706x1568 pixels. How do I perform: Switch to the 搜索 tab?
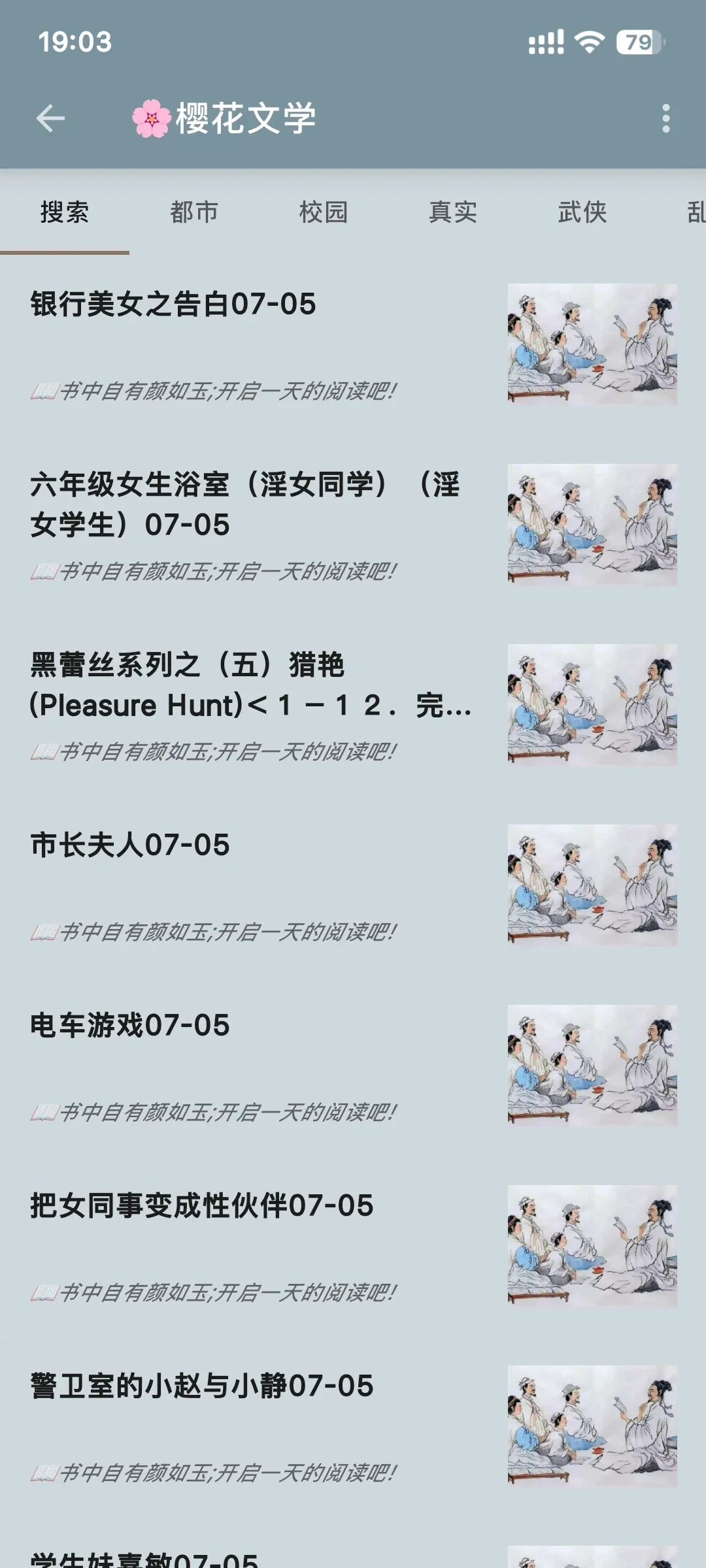point(64,212)
